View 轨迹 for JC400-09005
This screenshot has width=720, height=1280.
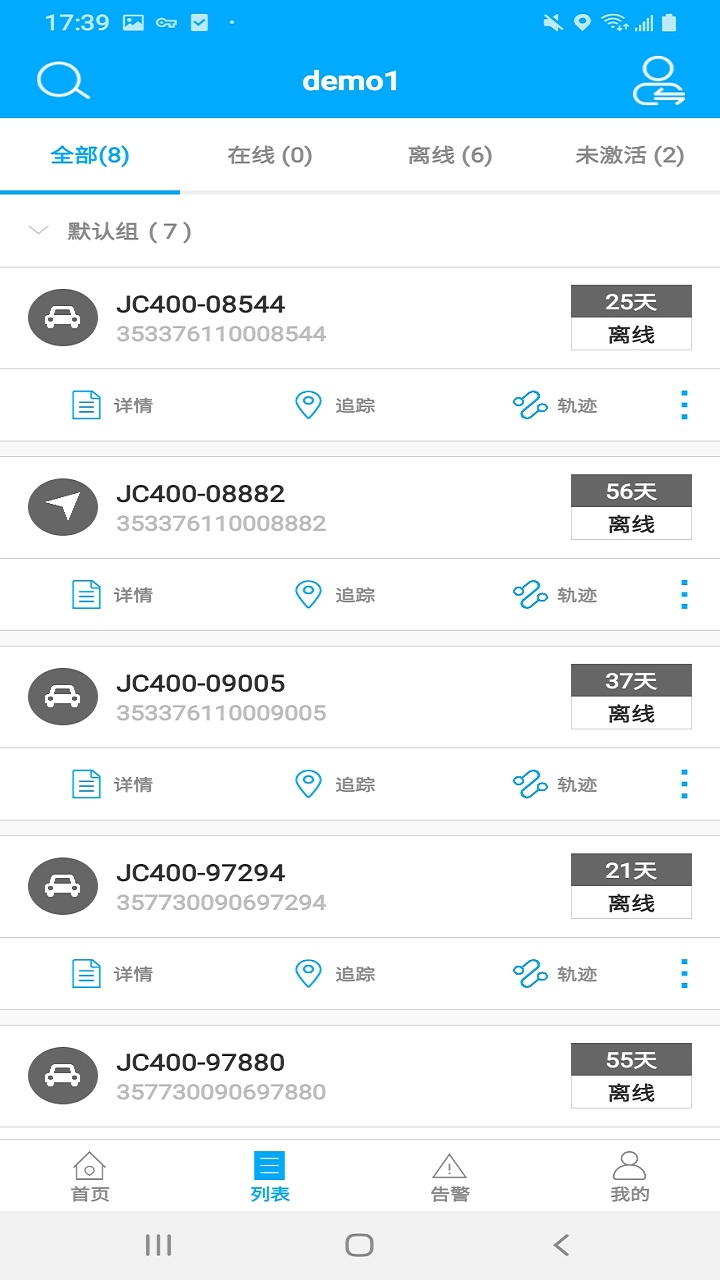pyautogui.click(x=555, y=784)
